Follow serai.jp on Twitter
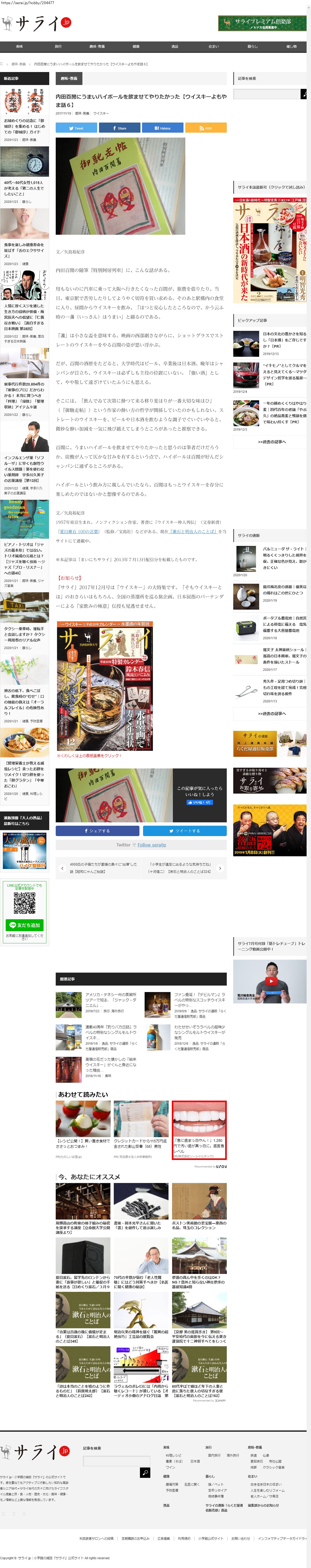Screen dimensions: 311x1568 coord(152,845)
